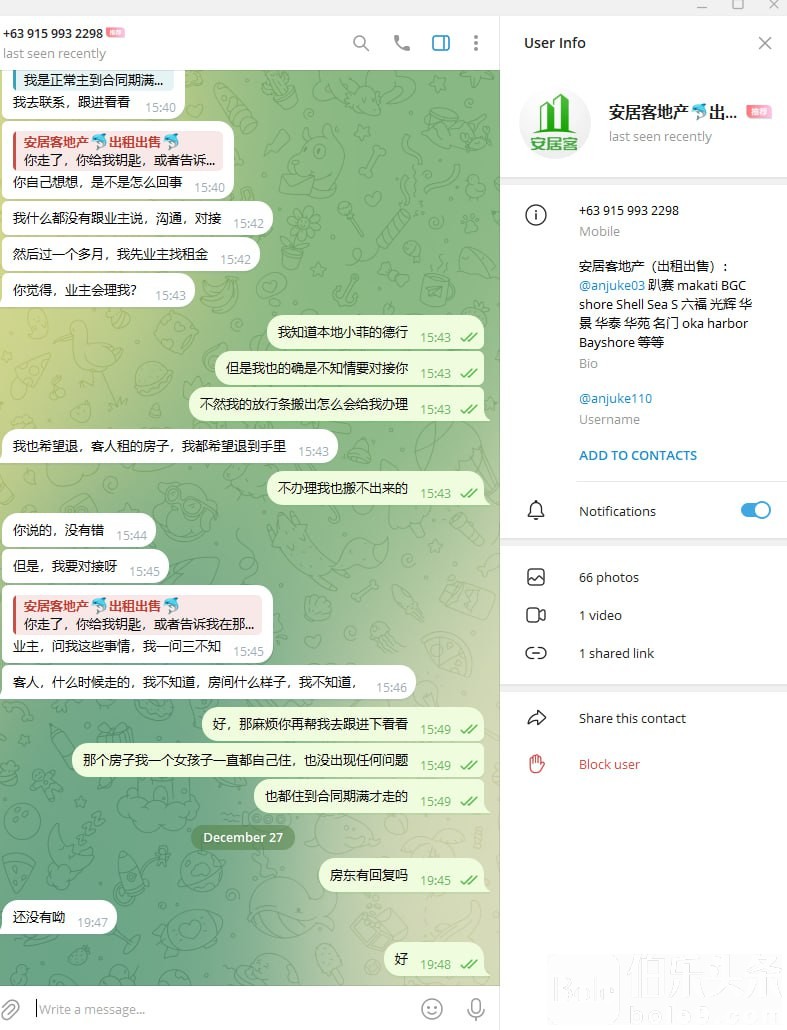Focus the Write a message field
The height and width of the screenshot is (1030, 787).
click(x=220, y=1009)
